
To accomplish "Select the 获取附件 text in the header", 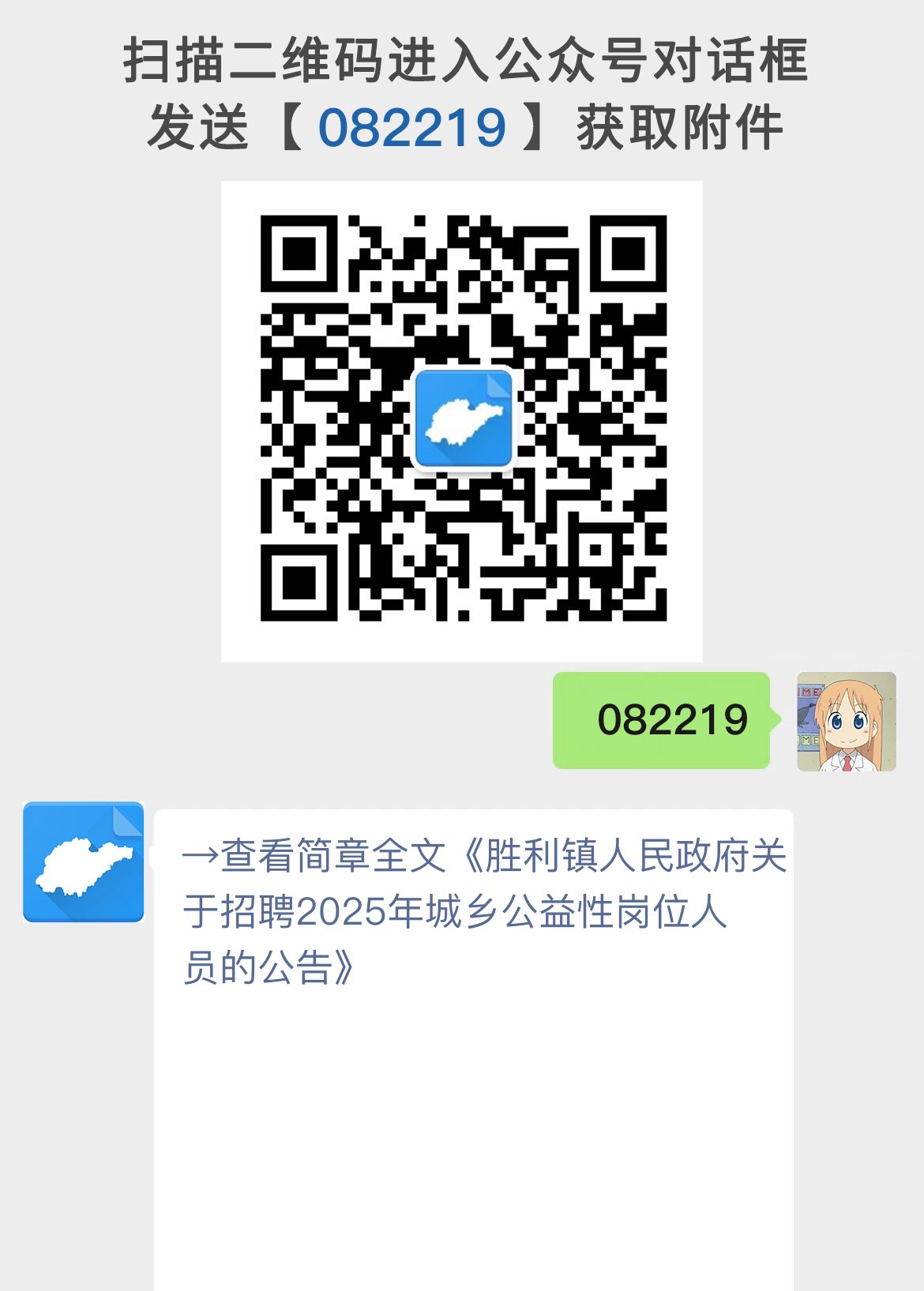I will 679,126.
